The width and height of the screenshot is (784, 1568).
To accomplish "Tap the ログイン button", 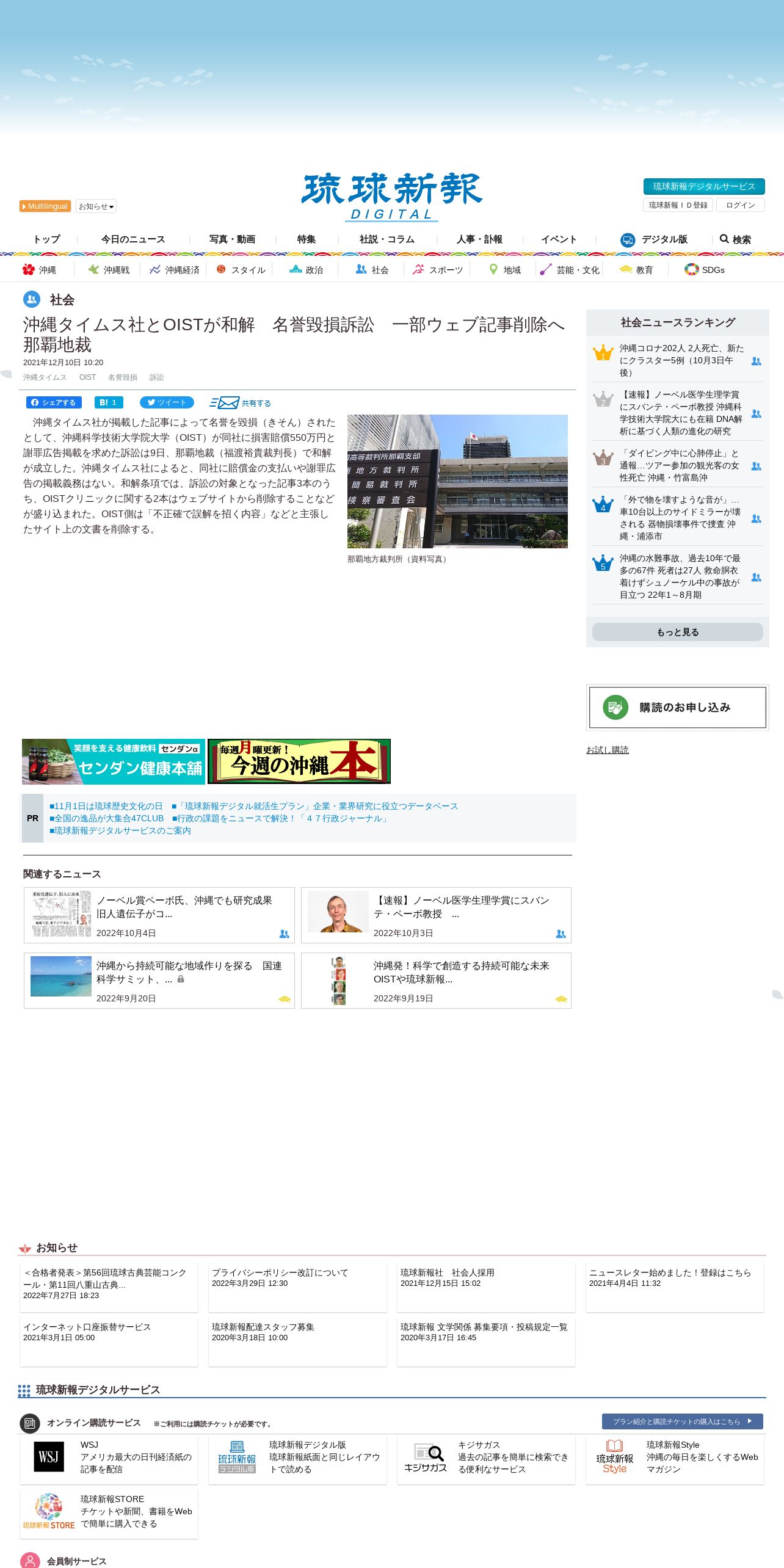I will [x=740, y=205].
